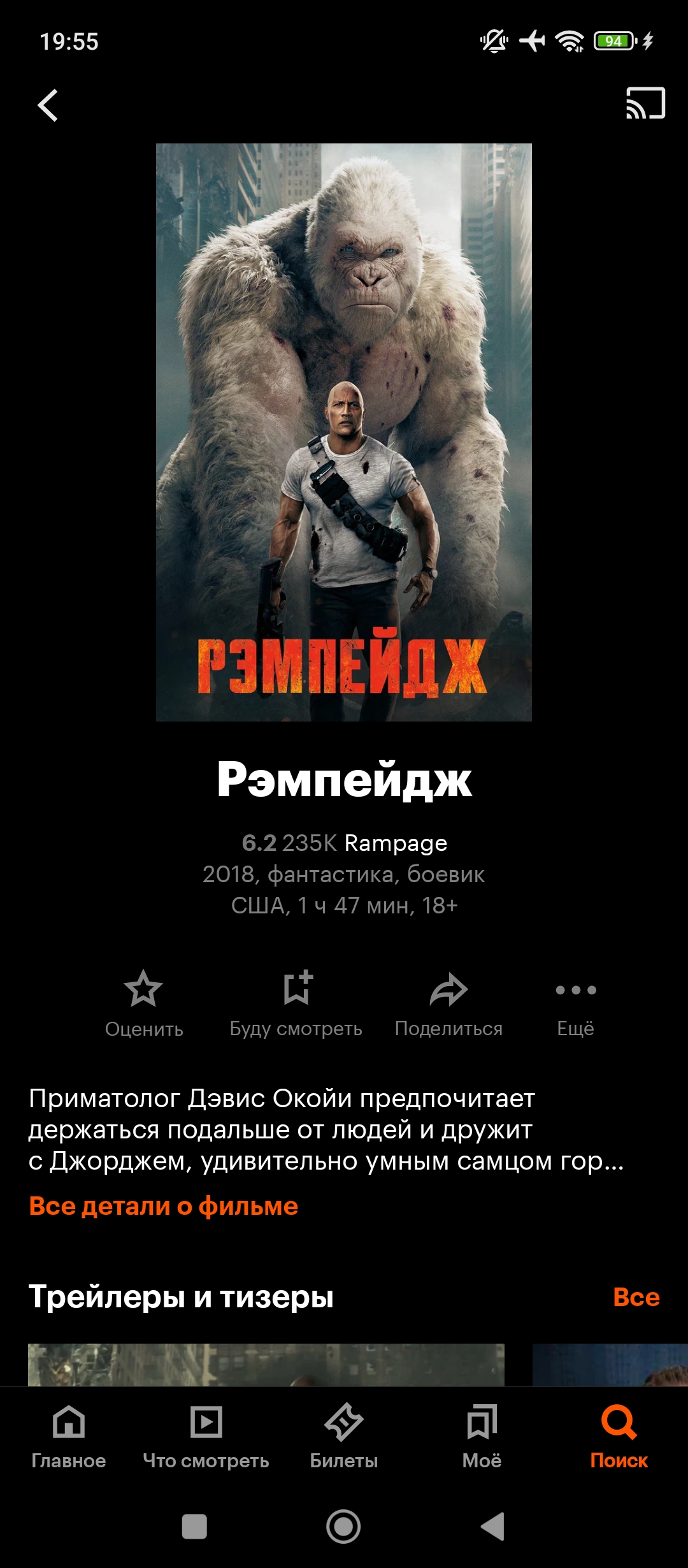Open the Рэмпейдж movie poster

click(344, 432)
